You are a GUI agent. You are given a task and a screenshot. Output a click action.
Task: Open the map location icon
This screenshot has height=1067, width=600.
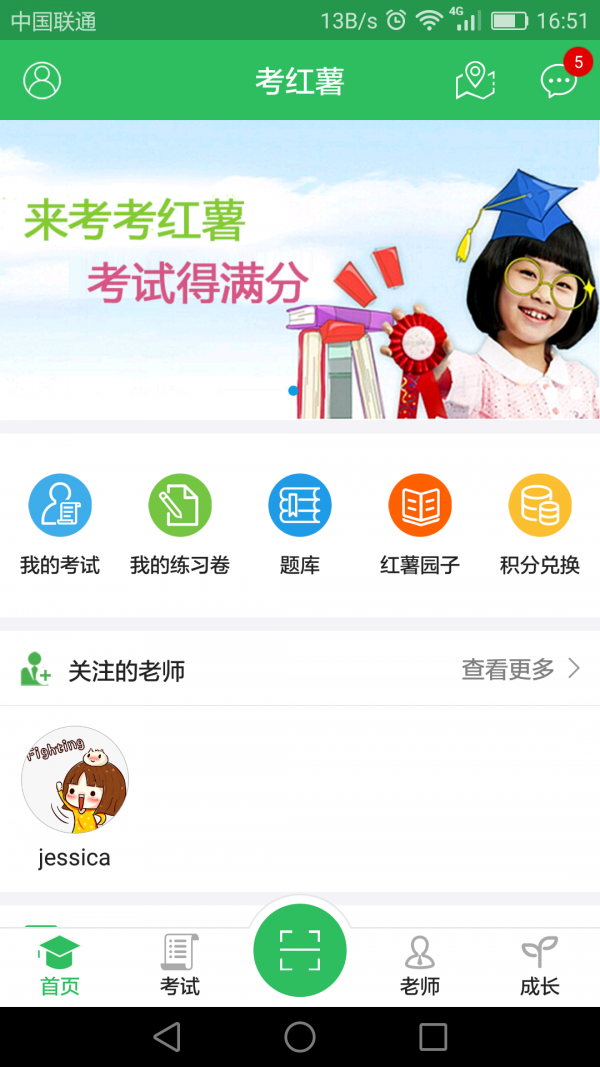point(475,80)
